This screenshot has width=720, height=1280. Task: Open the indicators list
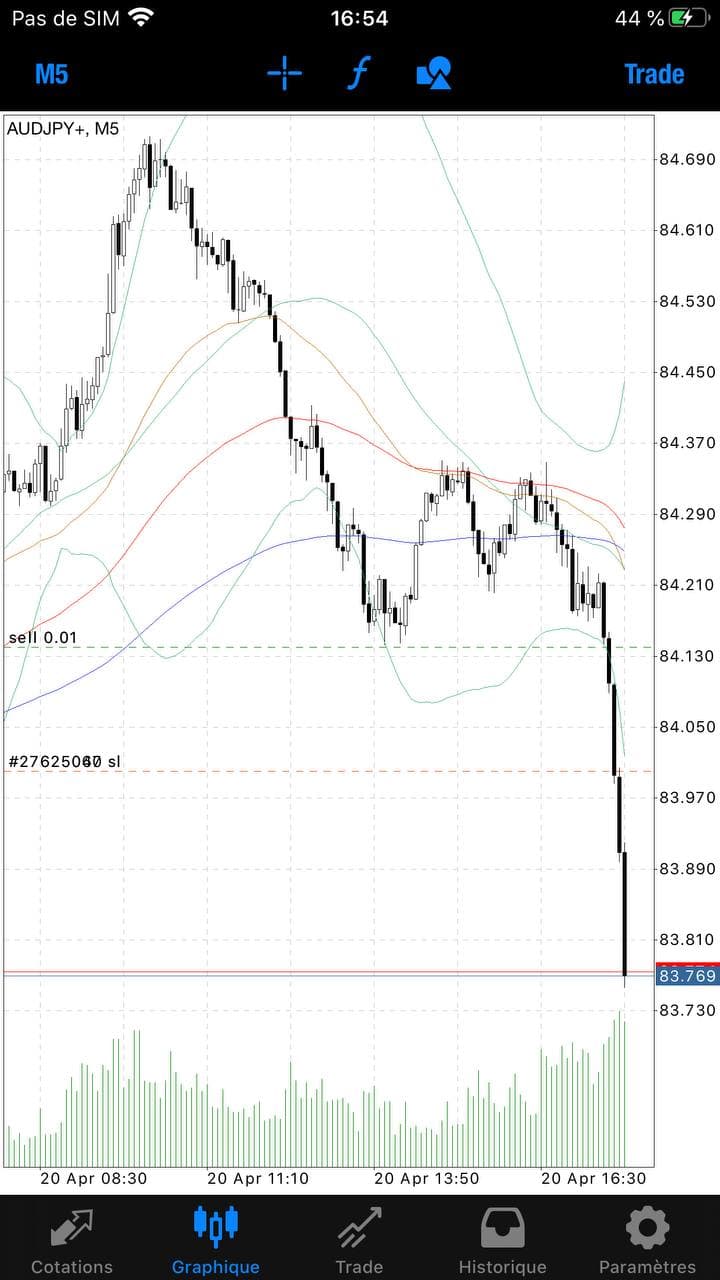point(359,74)
